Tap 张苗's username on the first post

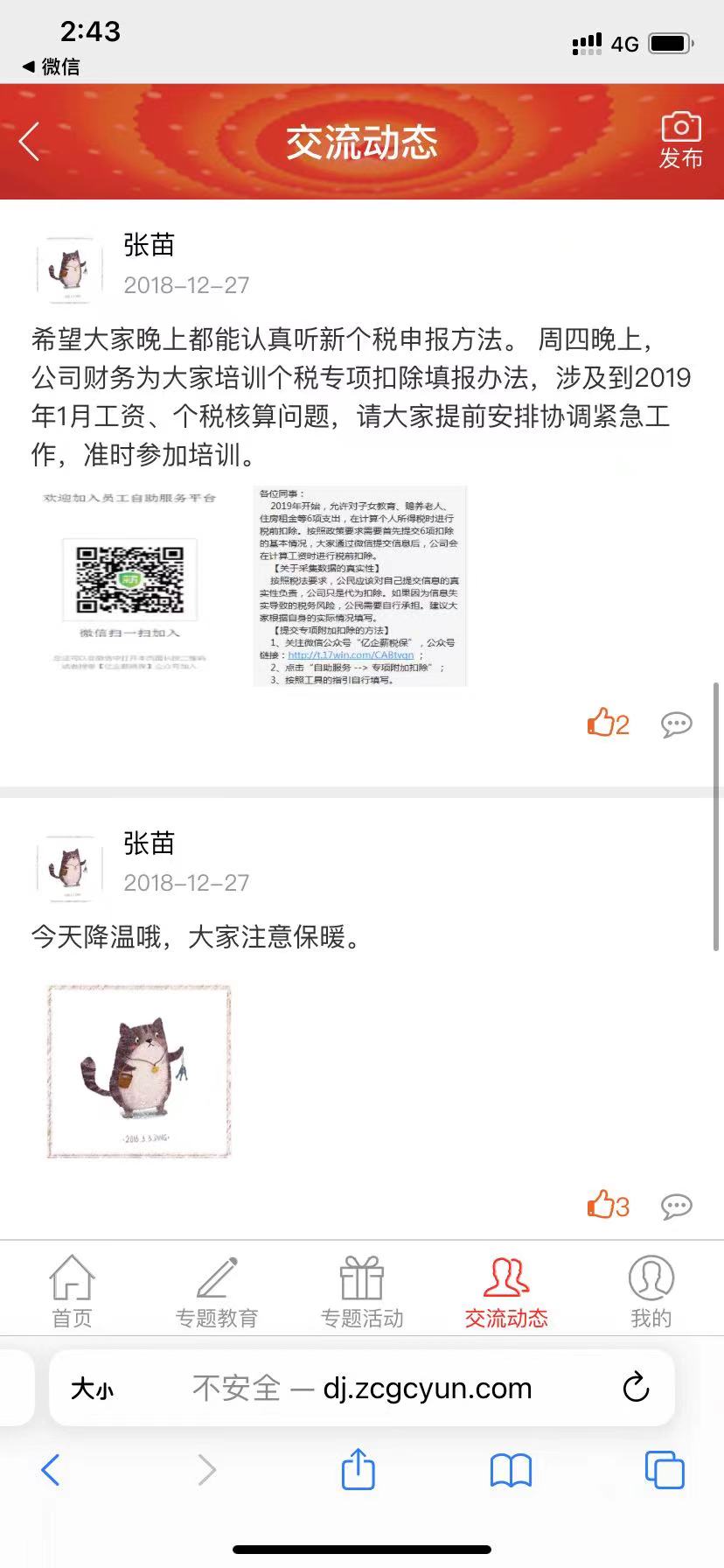(x=149, y=246)
